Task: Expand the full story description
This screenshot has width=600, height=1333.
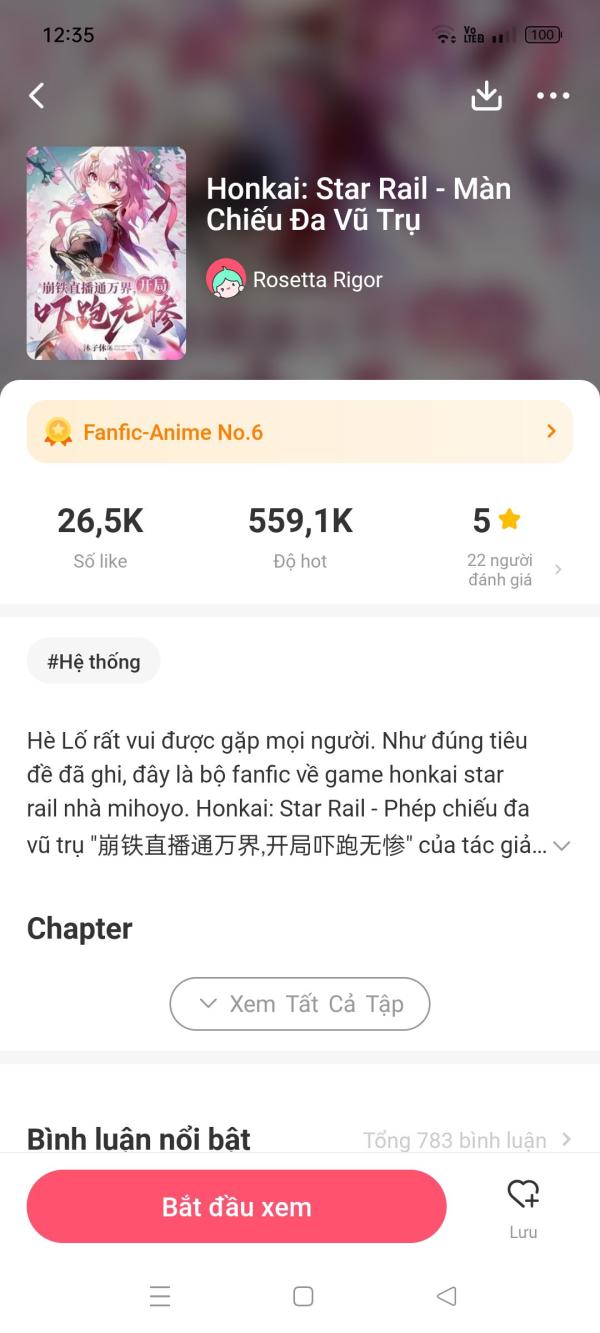Action: (x=562, y=846)
